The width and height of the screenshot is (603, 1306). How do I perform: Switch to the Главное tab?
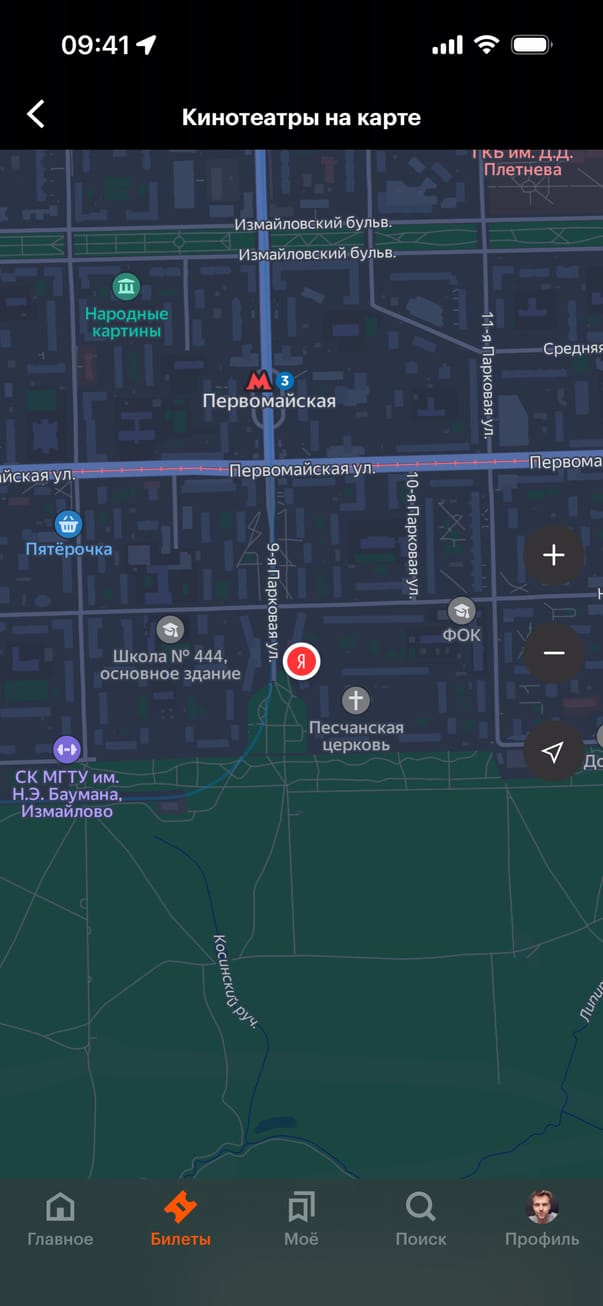(x=60, y=1220)
